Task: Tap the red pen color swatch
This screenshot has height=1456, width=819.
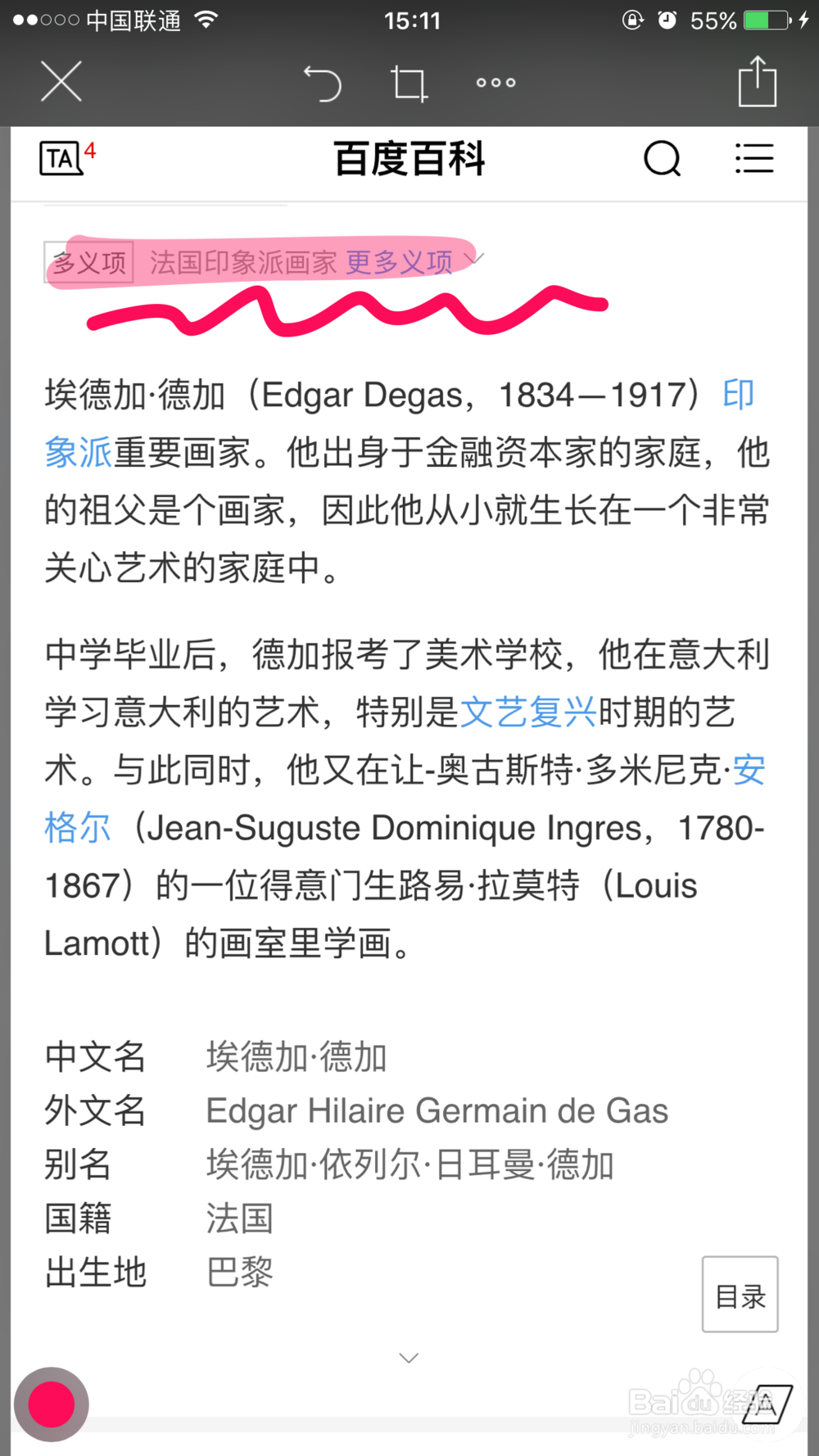Action: [51, 1404]
